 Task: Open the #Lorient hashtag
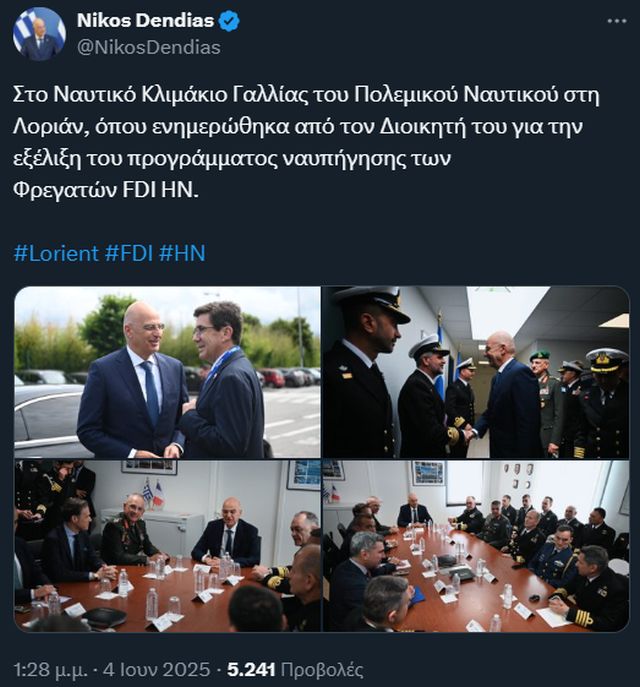point(56,253)
